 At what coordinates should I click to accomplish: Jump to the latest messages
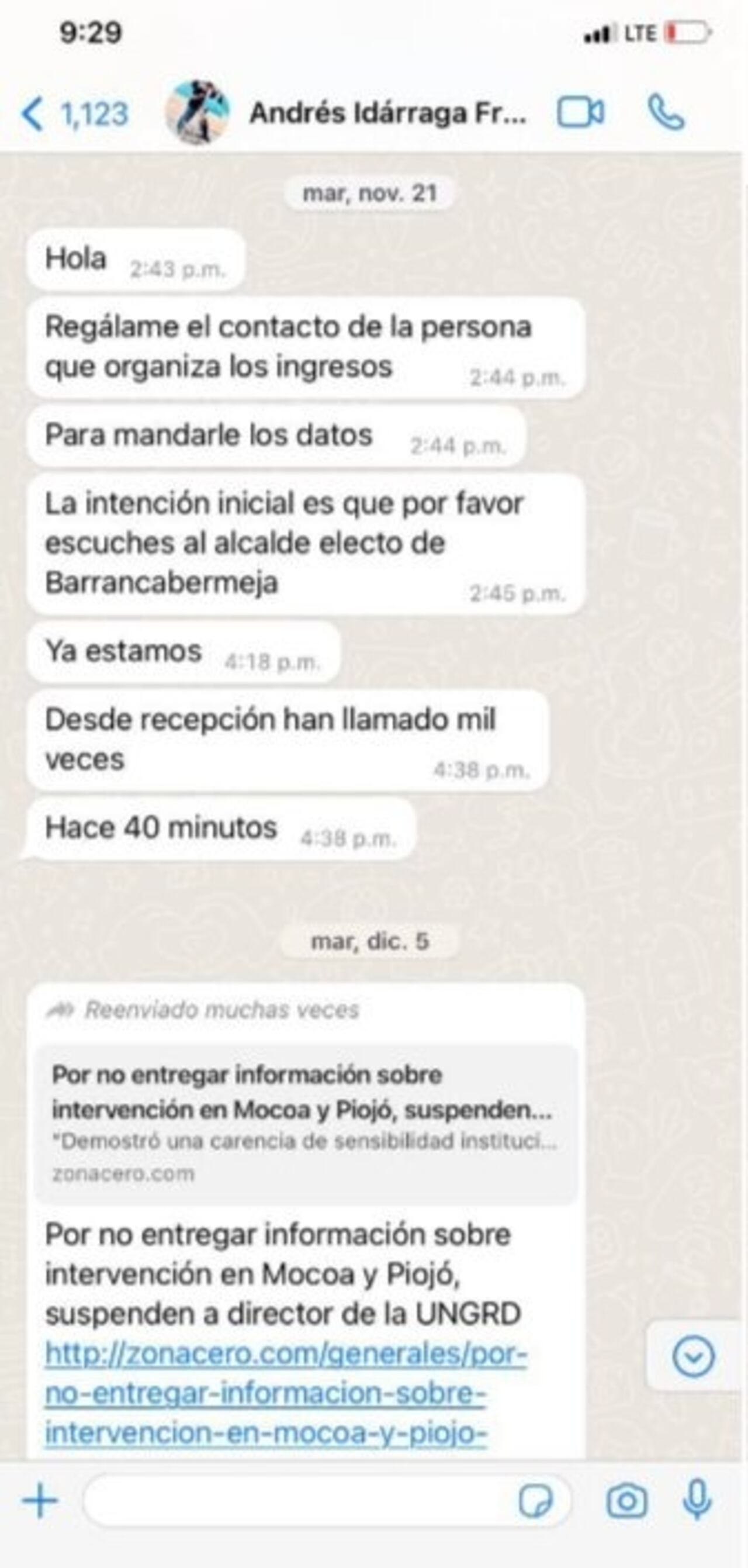click(693, 1356)
